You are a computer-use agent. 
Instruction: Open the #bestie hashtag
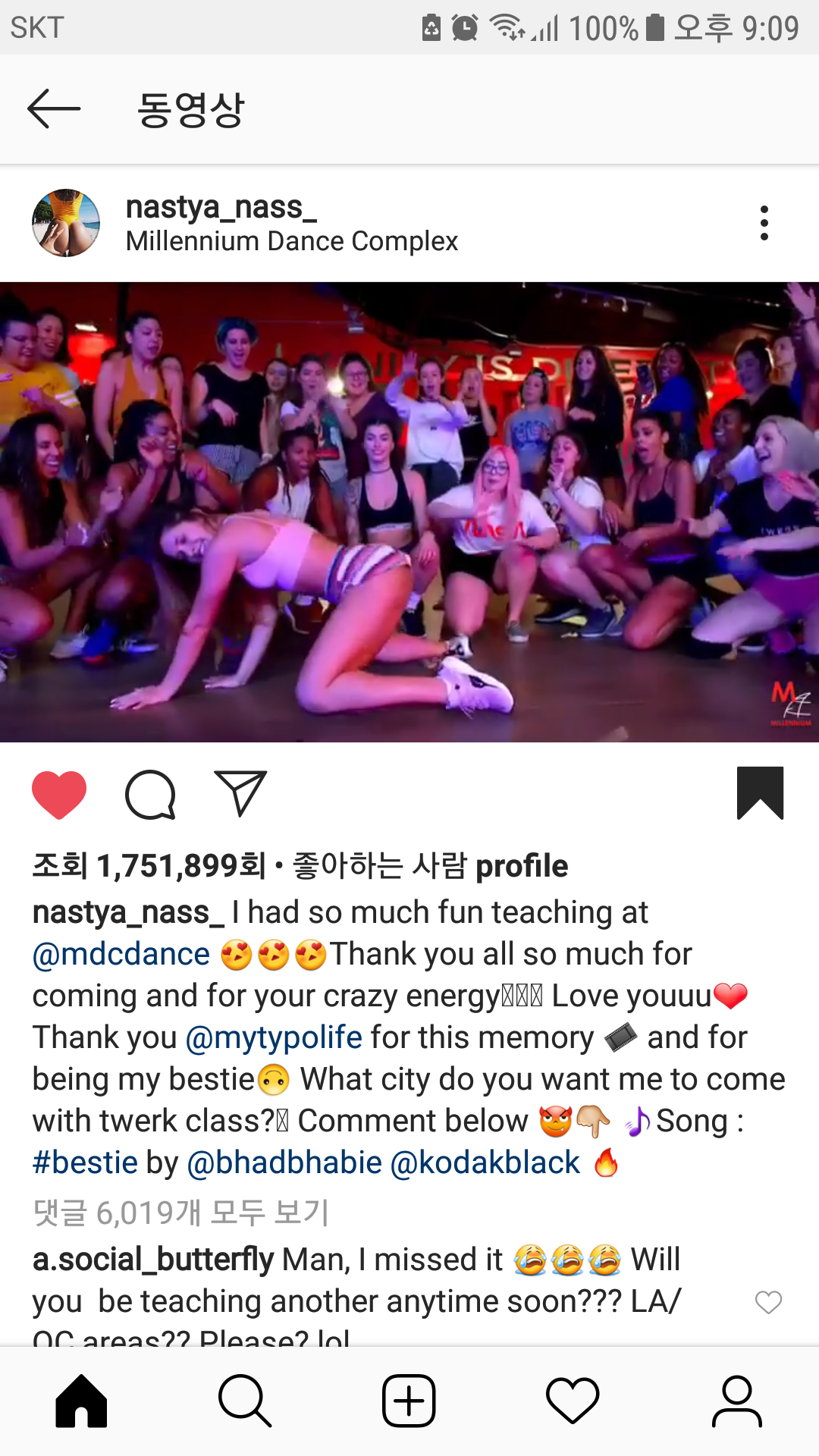pos(85,1163)
